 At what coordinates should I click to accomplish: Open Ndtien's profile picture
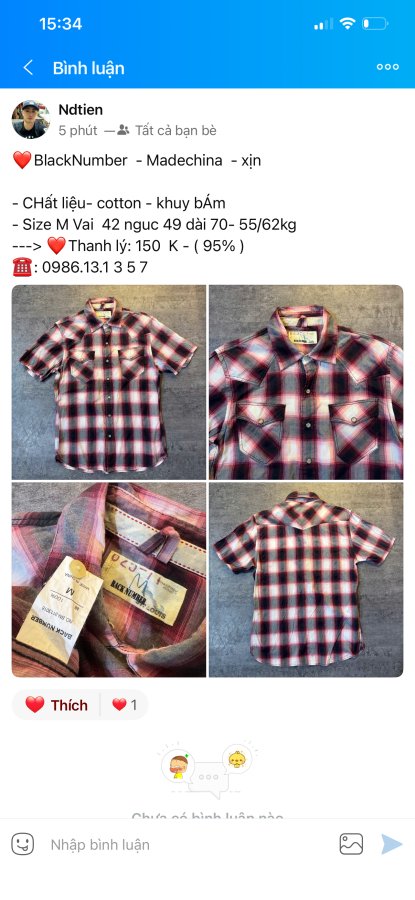click(x=30, y=119)
